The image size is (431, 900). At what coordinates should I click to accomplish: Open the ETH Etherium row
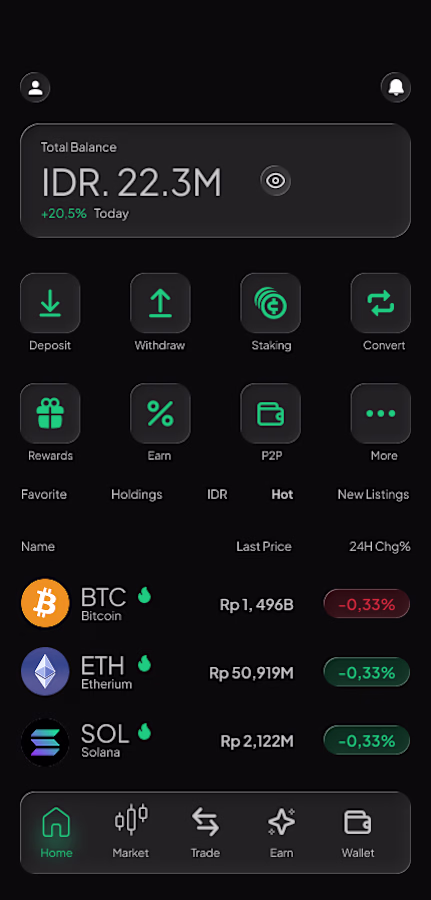click(215, 672)
